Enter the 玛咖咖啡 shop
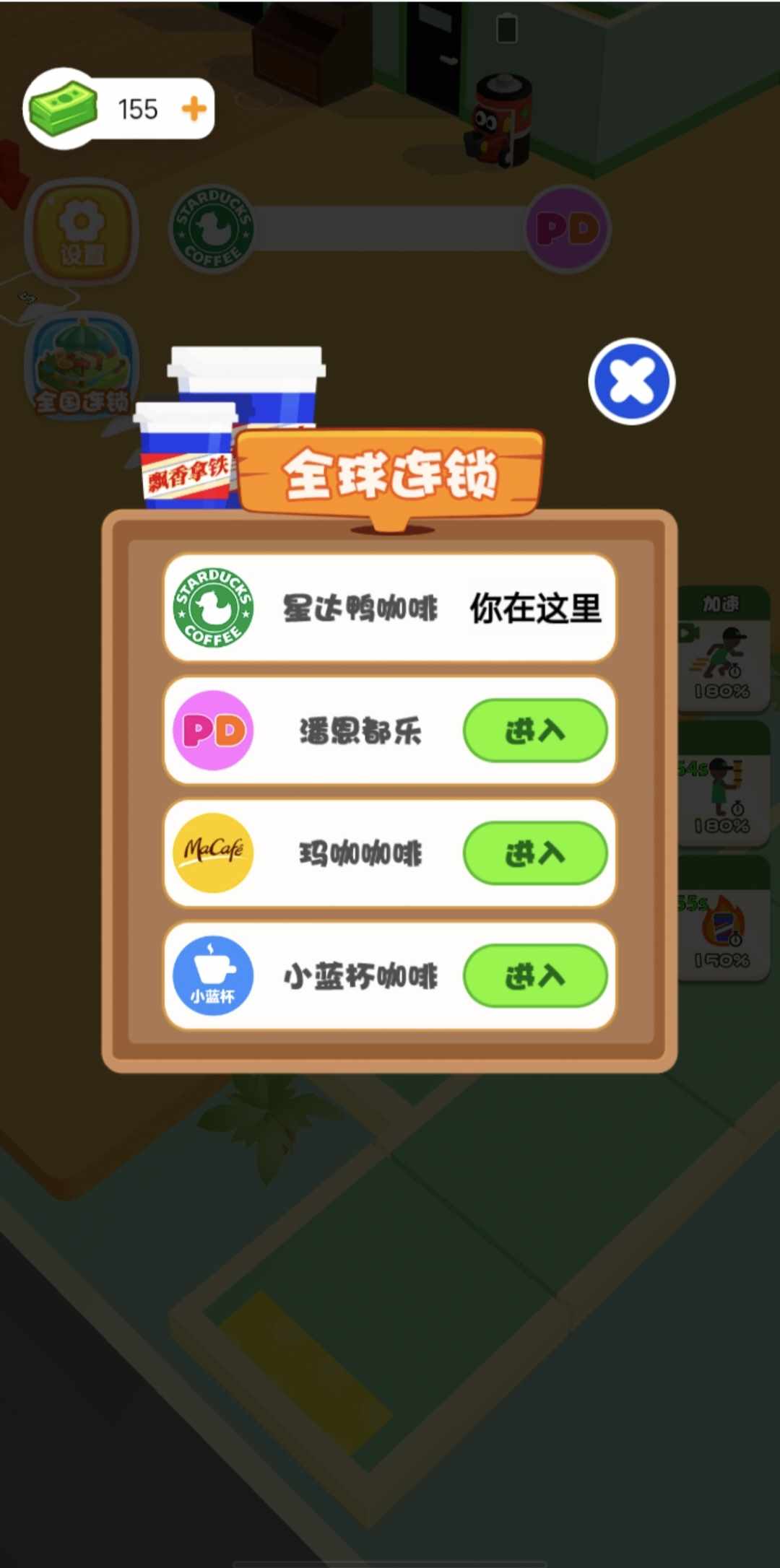 tap(534, 853)
